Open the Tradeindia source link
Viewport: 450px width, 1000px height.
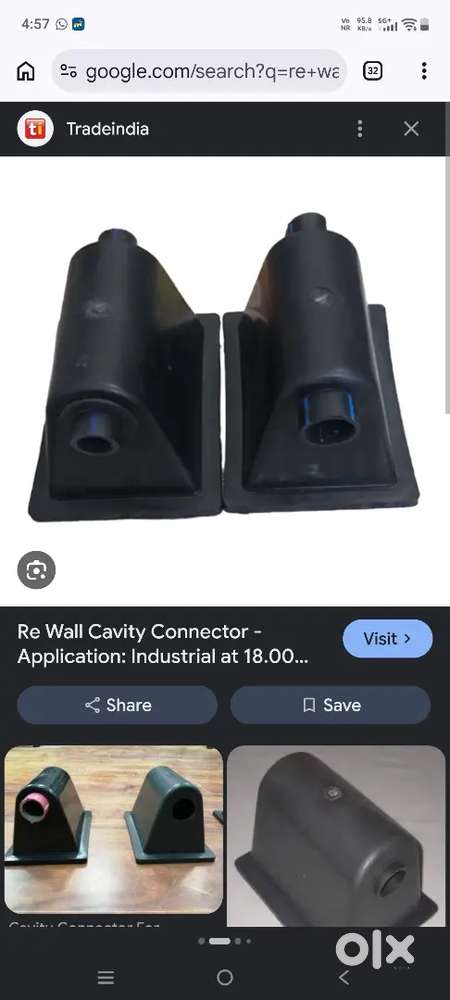click(108, 129)
